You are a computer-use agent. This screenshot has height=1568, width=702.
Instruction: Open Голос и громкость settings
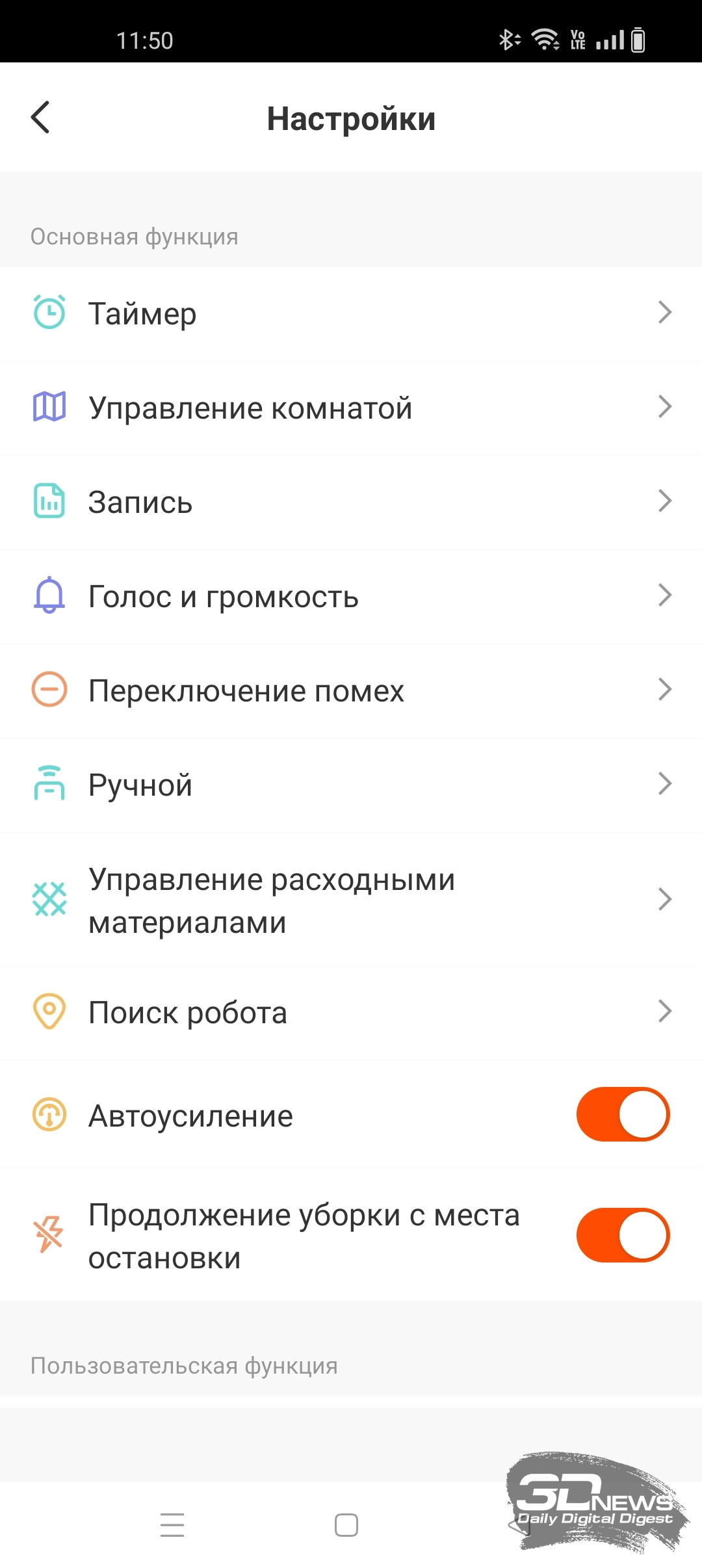coord(351,597)
